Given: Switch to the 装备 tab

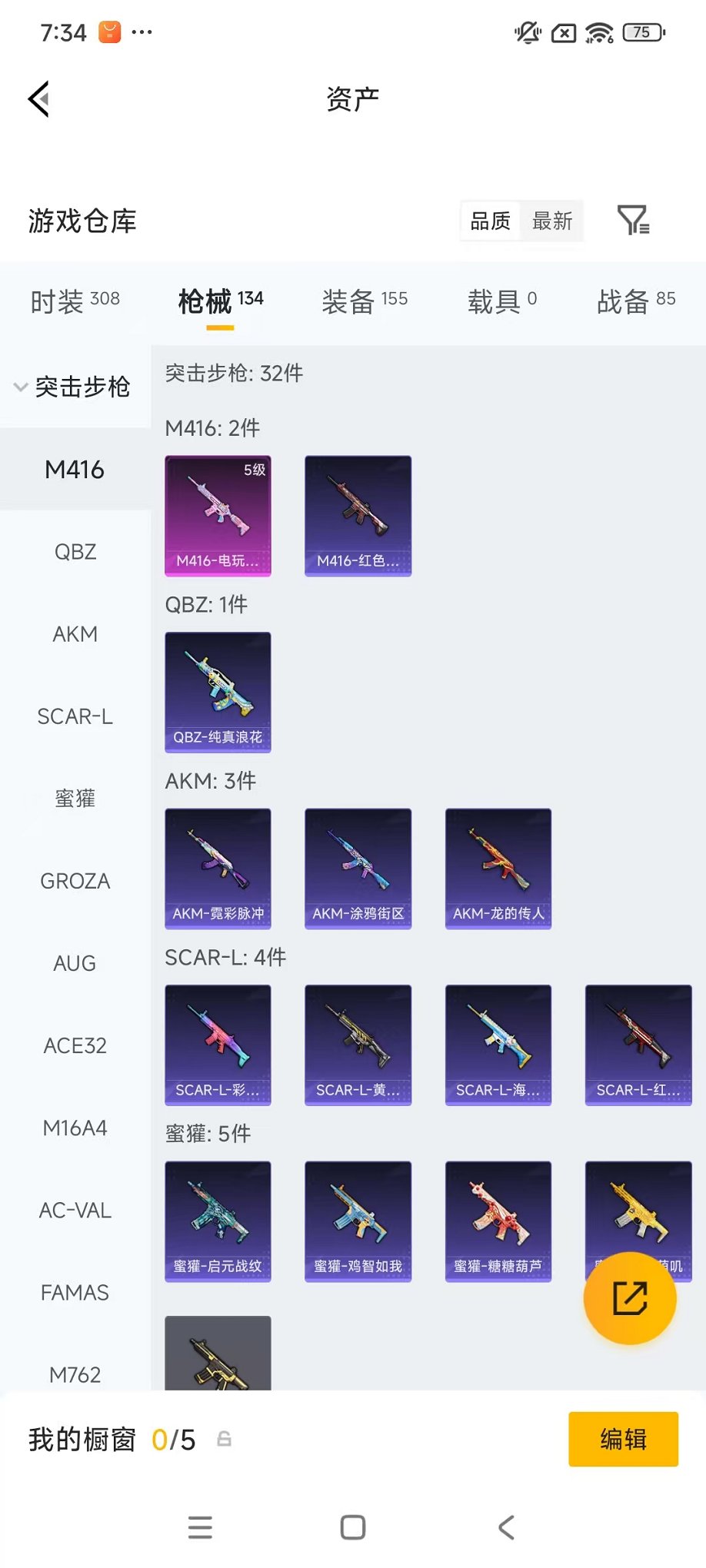Looking at the screenshot, I should click(364, 301).
